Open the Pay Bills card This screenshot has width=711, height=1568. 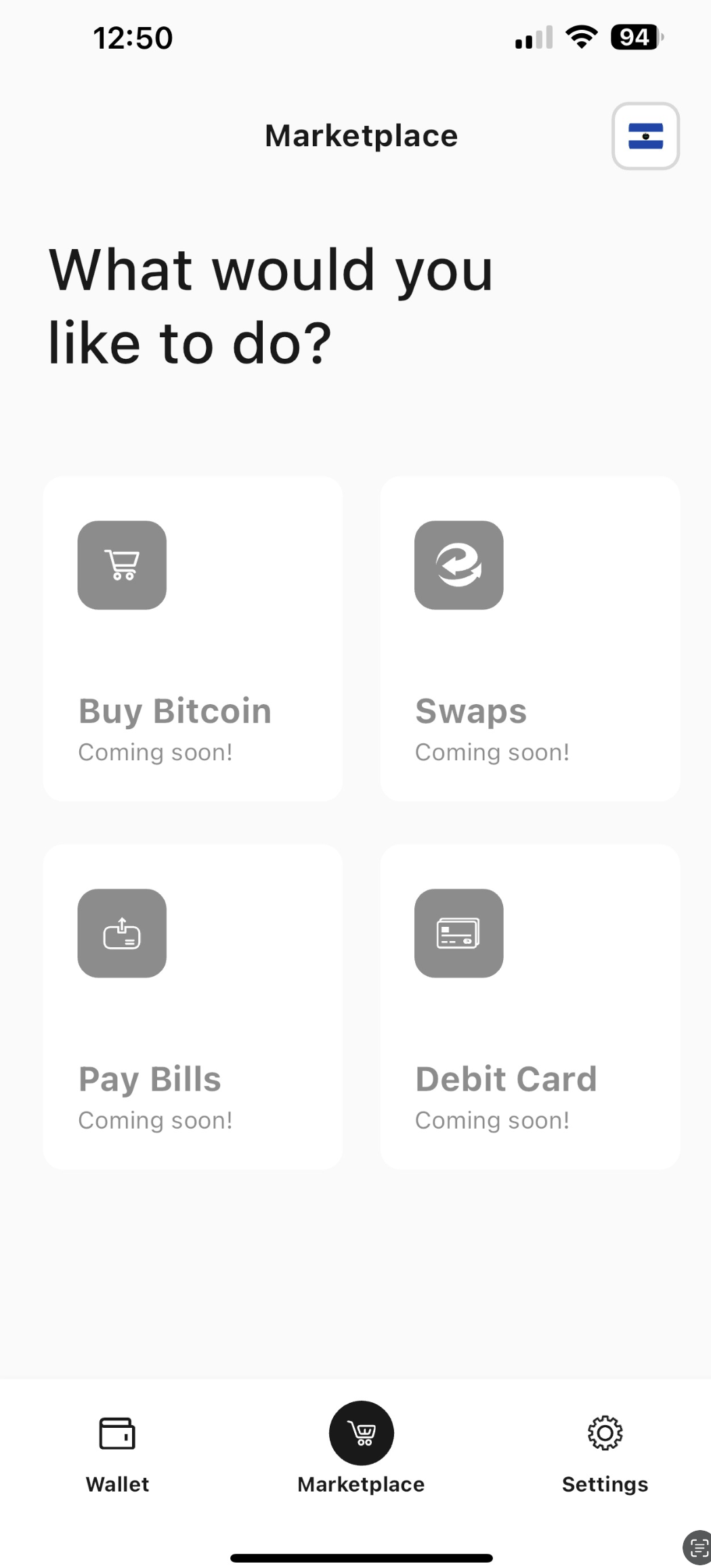click(193, 1007)
